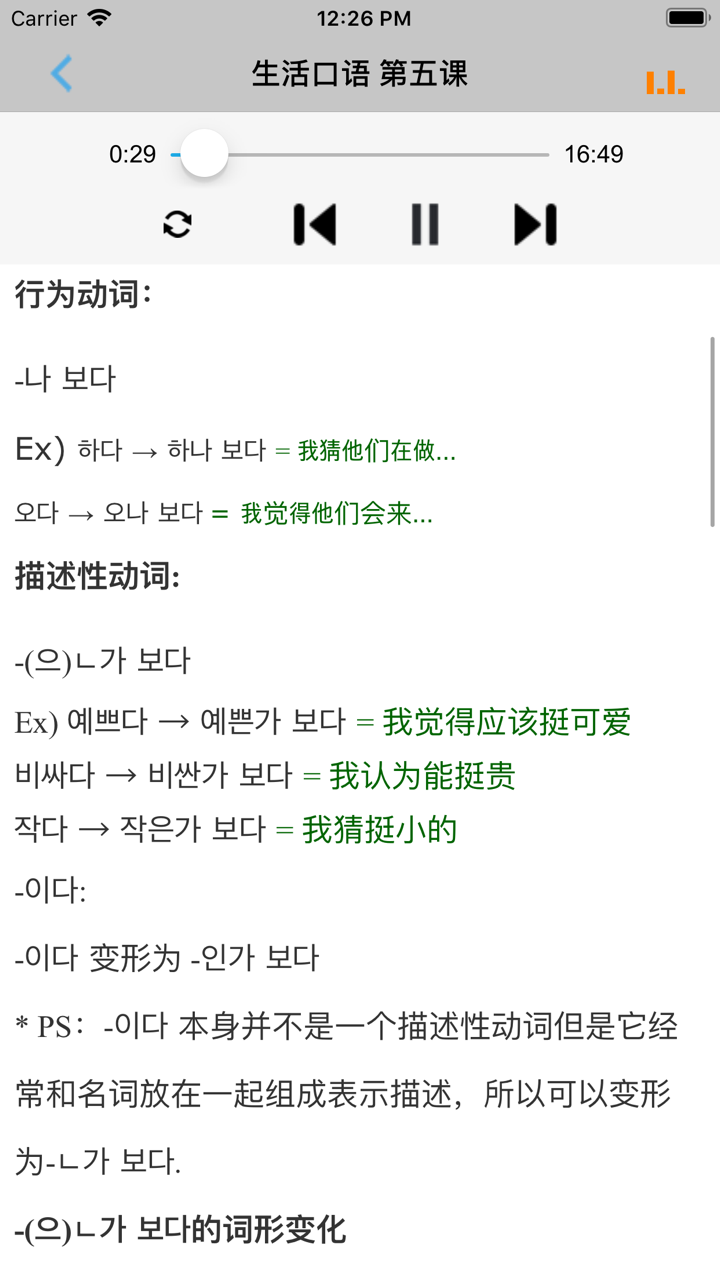Pause the lesson audio playback
720x1280 pixels.
pyautogui.click(x=424, y=224)
